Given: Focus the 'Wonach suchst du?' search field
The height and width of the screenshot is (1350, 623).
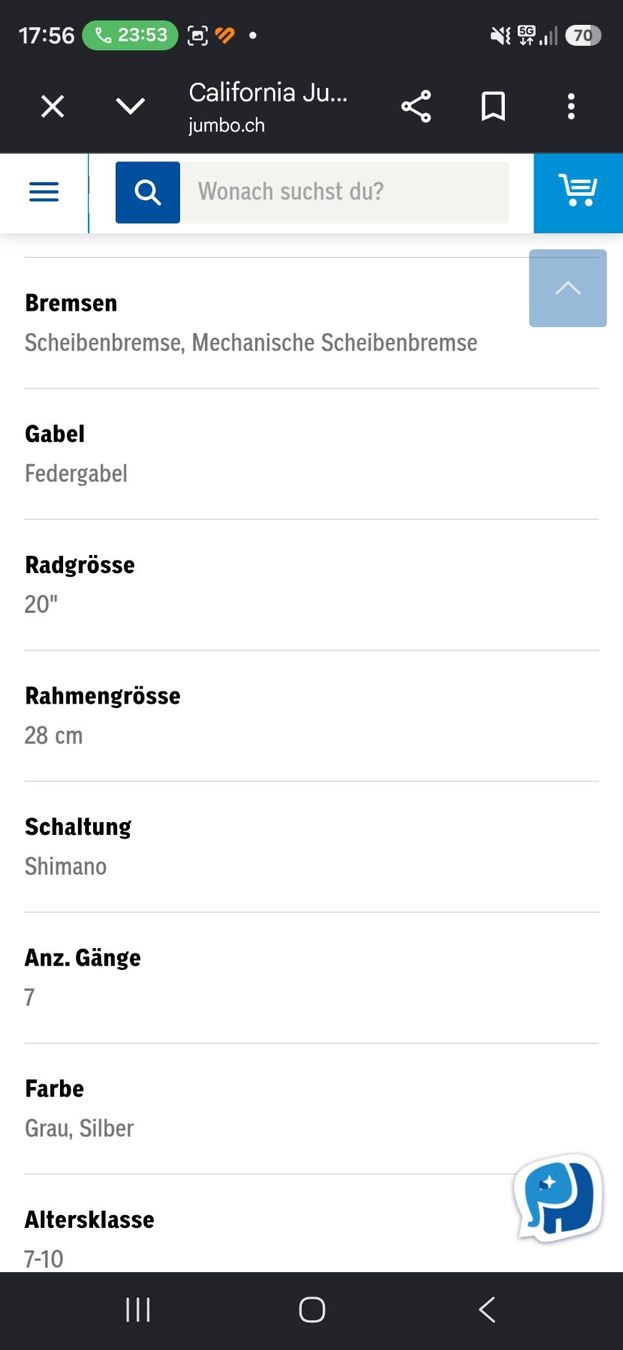Looking at the screenshot, I should [x=344, y=192].
